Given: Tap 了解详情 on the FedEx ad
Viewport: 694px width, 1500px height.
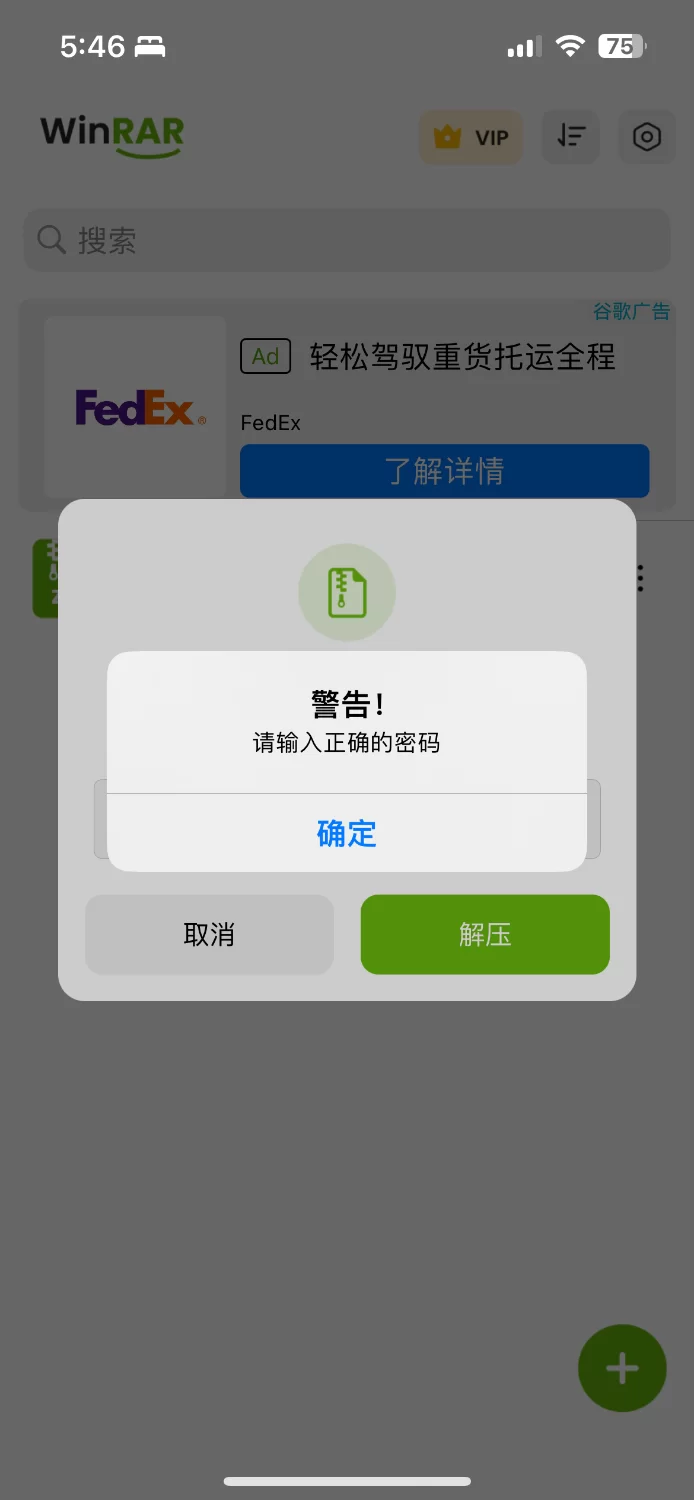Looking at the screenshot, I should [444, 471].
